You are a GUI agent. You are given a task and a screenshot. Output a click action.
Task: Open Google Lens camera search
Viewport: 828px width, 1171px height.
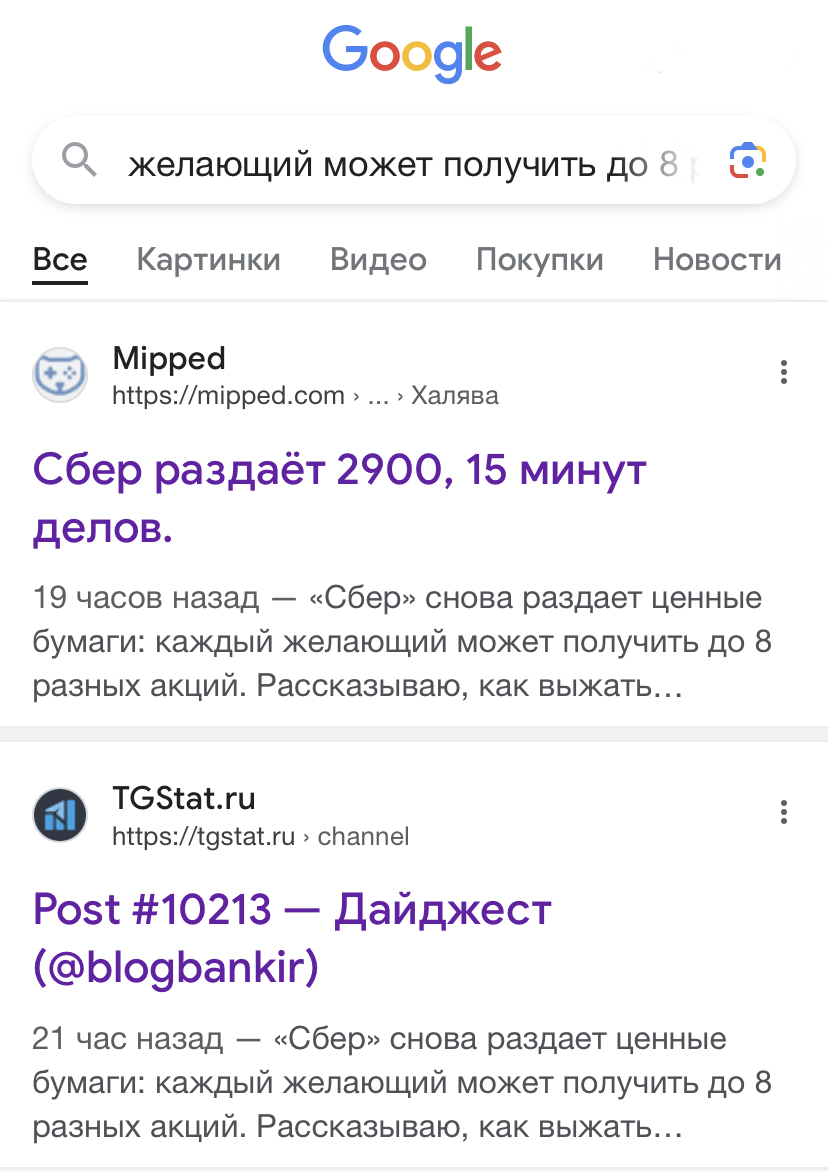point(747,161)
